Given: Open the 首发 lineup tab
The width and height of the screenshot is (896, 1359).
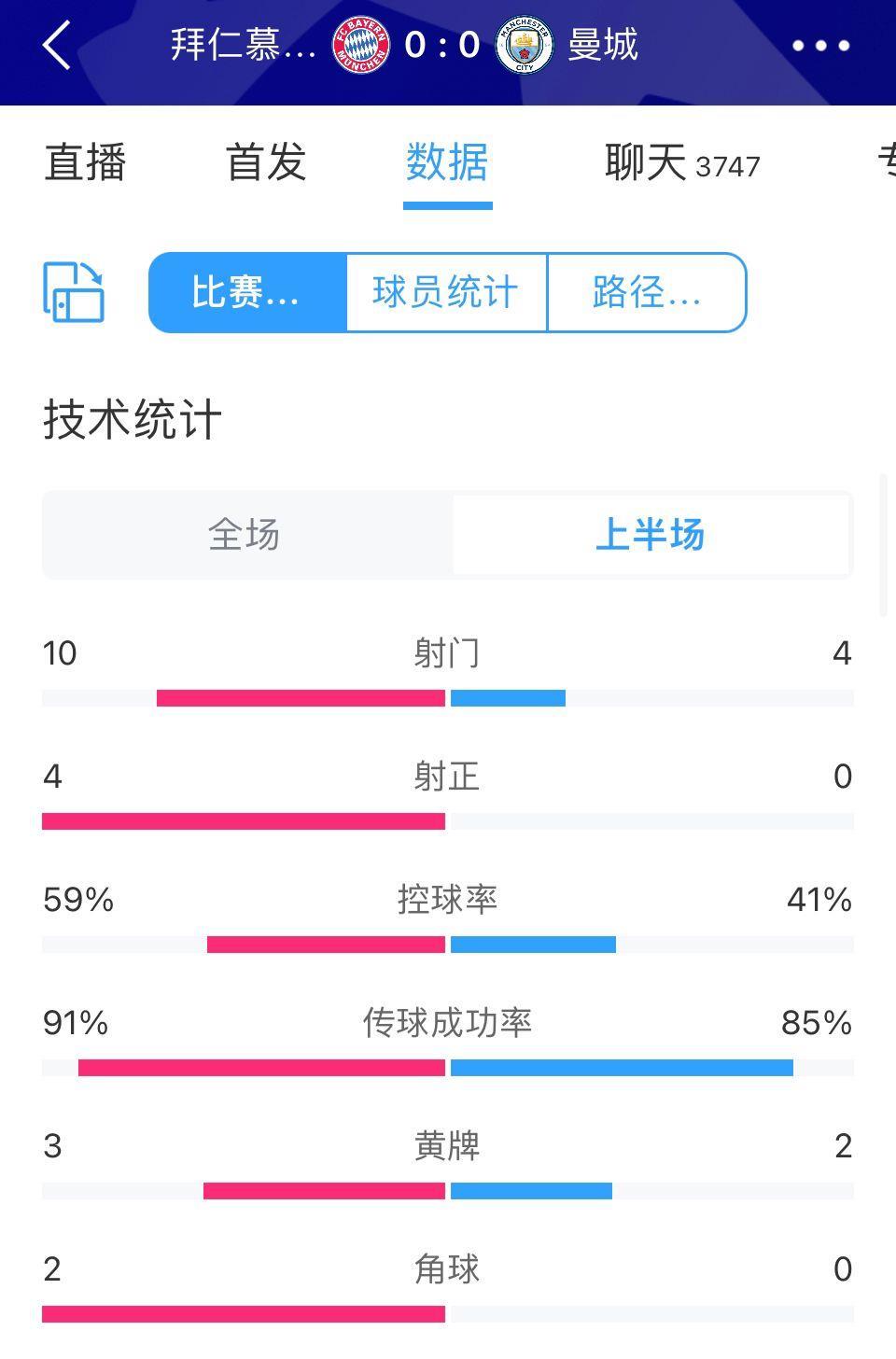Looking at the screenshot, I should [264, 163].
